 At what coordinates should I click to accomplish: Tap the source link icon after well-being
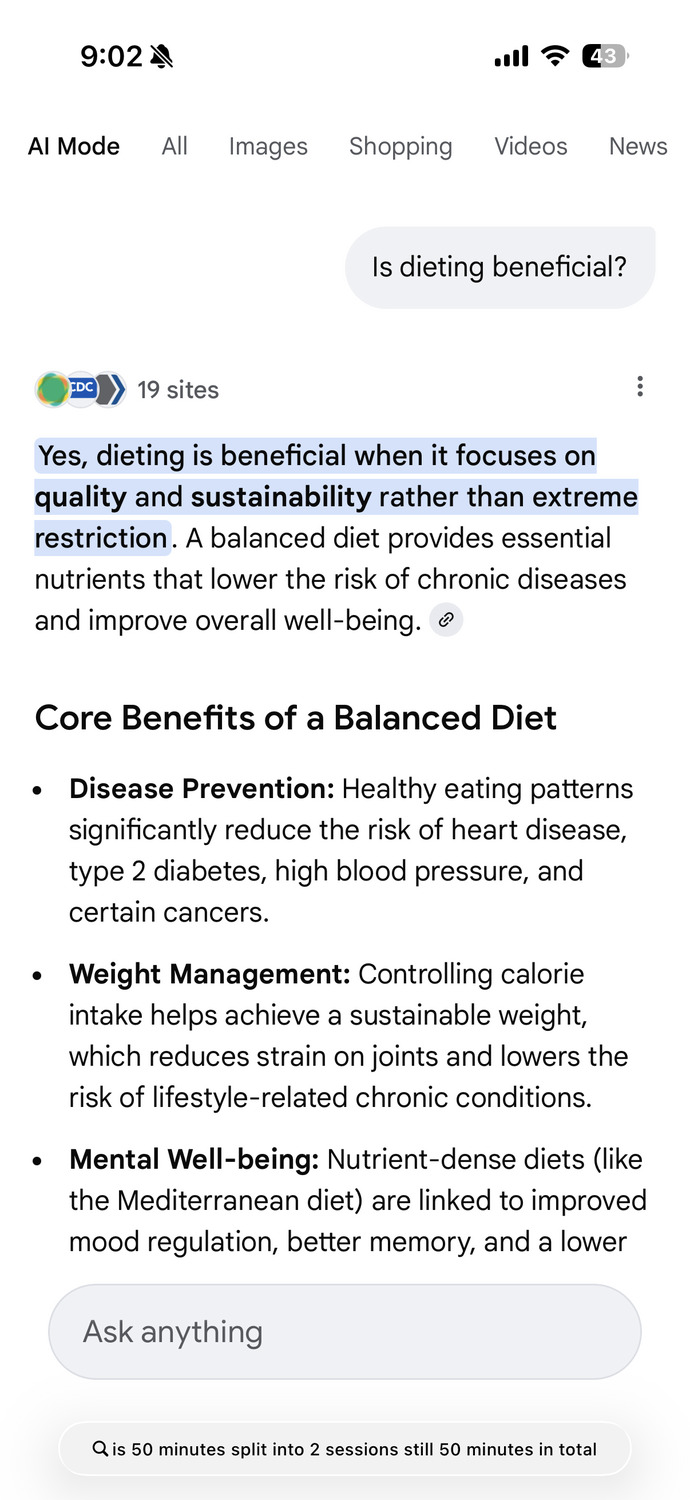pos(446,621)
